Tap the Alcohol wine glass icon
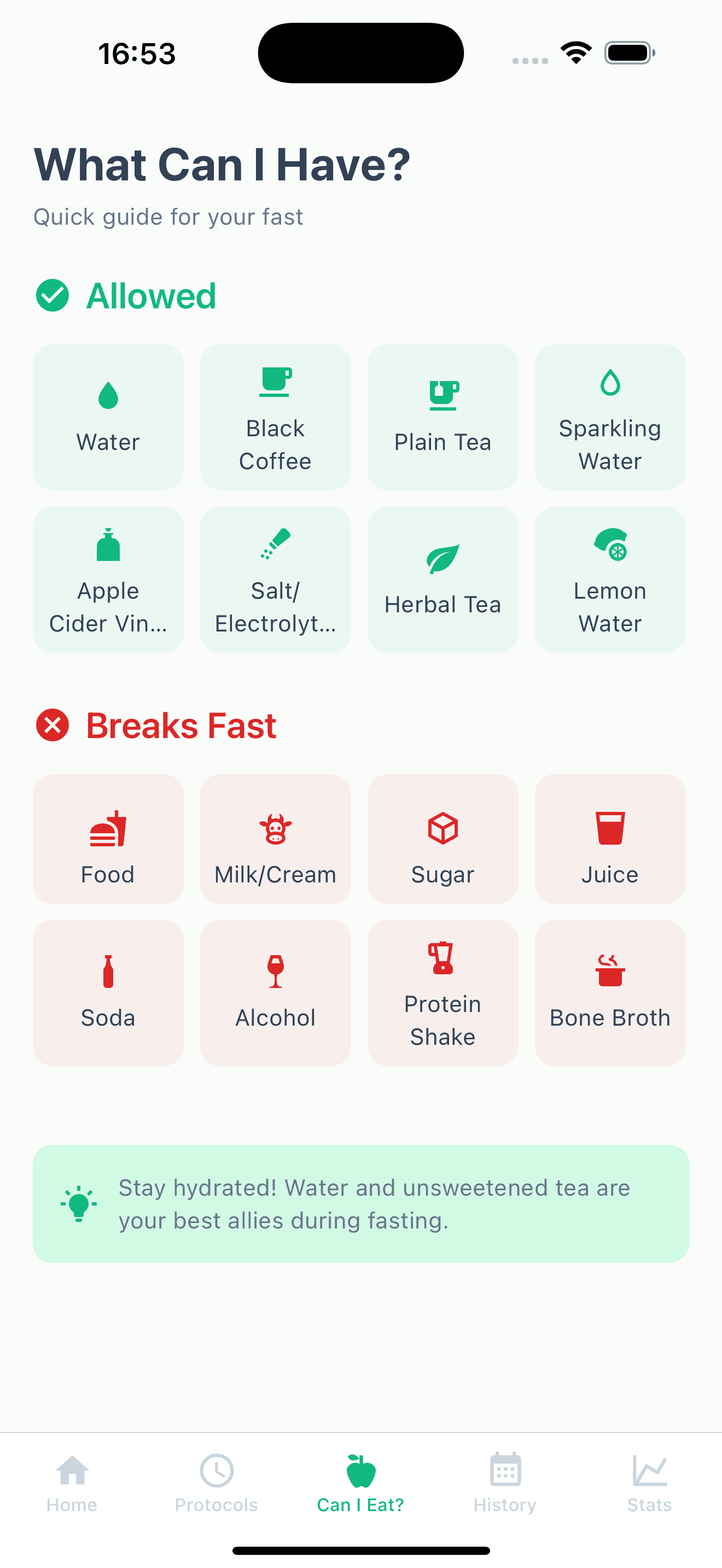This screenshot has height=1568, width=722. (x=275, y=973)
